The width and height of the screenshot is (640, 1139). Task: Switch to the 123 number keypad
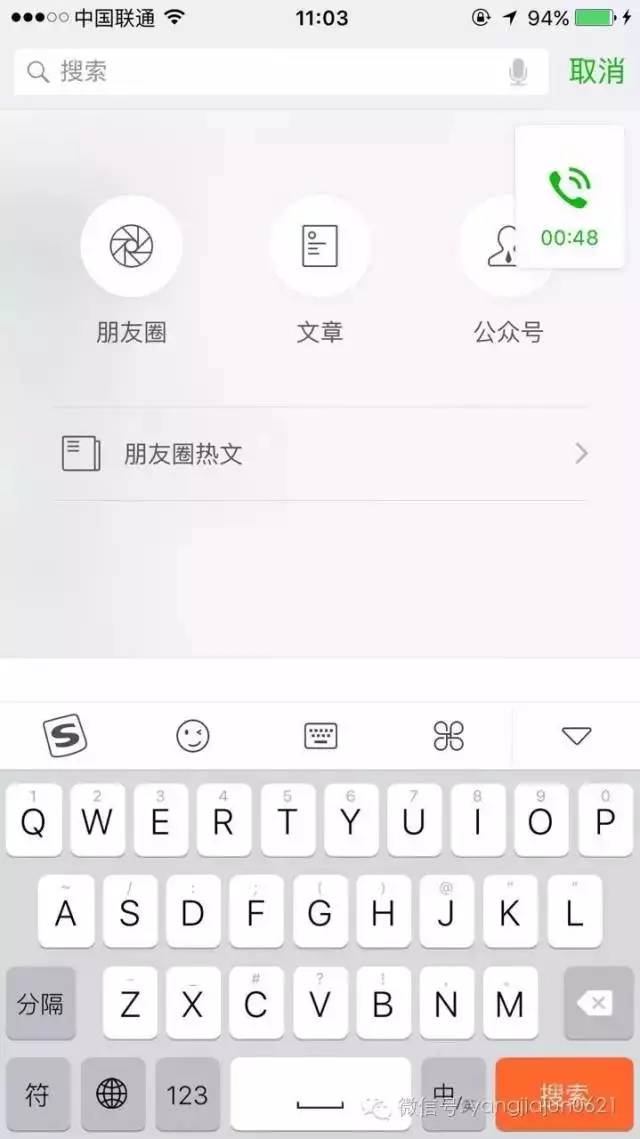coord(187,1094)
